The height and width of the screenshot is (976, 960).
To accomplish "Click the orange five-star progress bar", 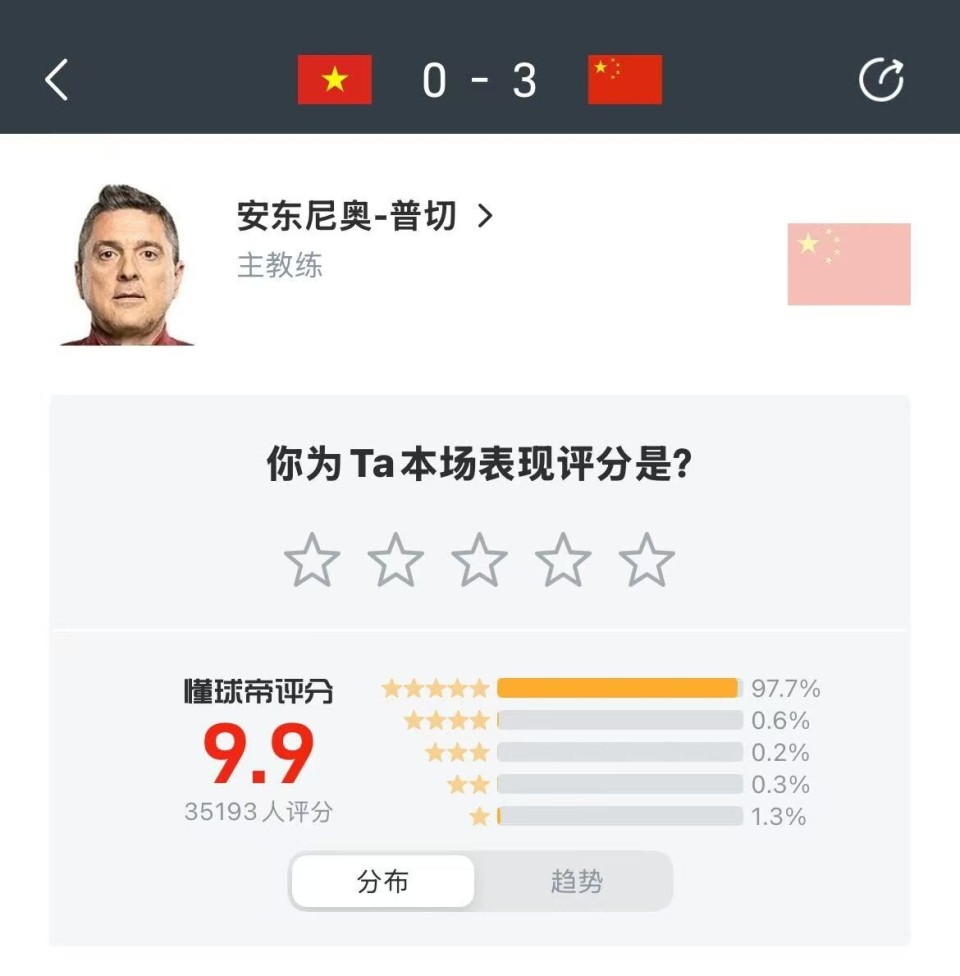I will click(617, 688).
